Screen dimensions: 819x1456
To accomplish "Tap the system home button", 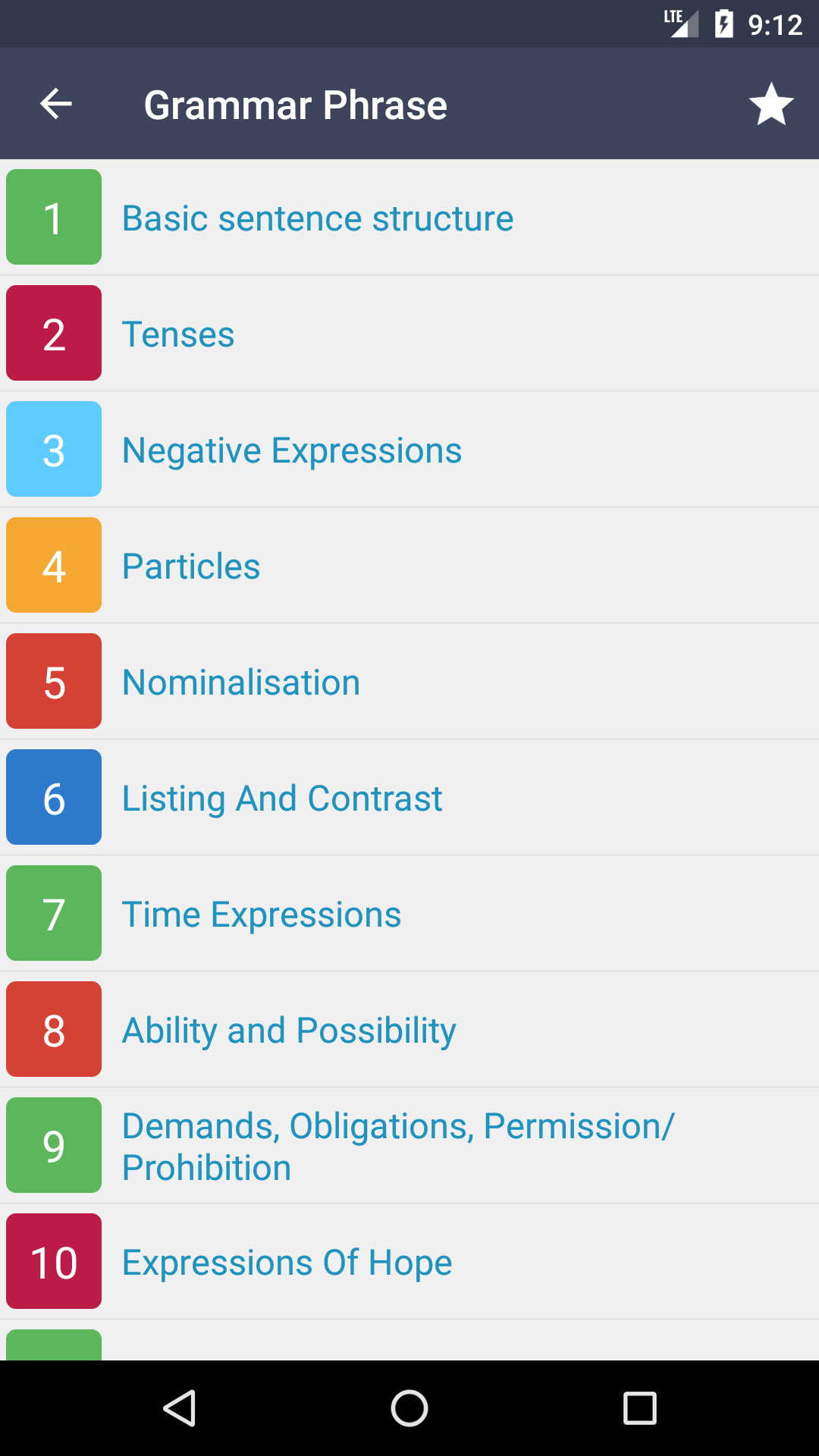I will coord(409,1408).
